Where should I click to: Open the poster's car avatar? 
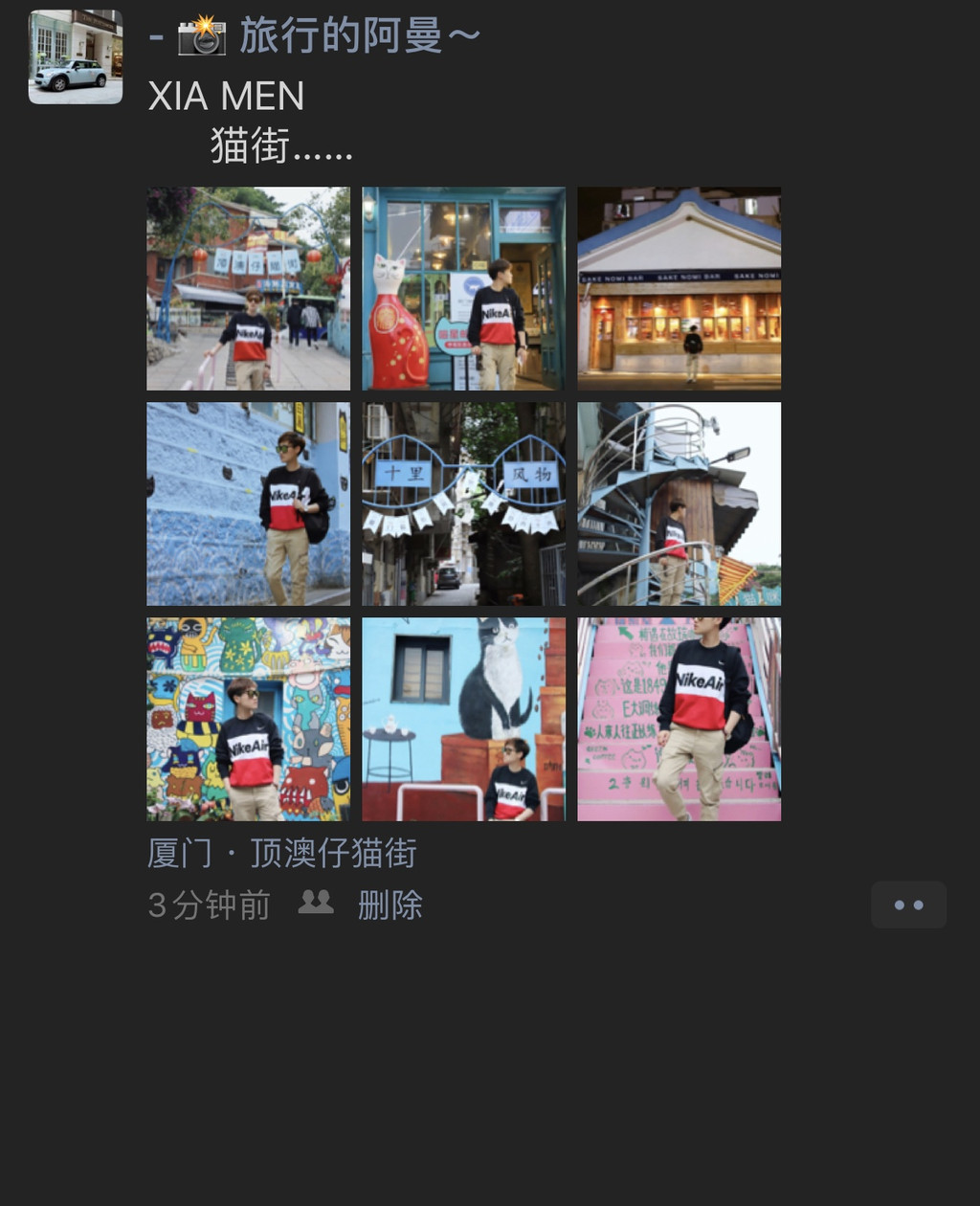[x=76, y=56]
